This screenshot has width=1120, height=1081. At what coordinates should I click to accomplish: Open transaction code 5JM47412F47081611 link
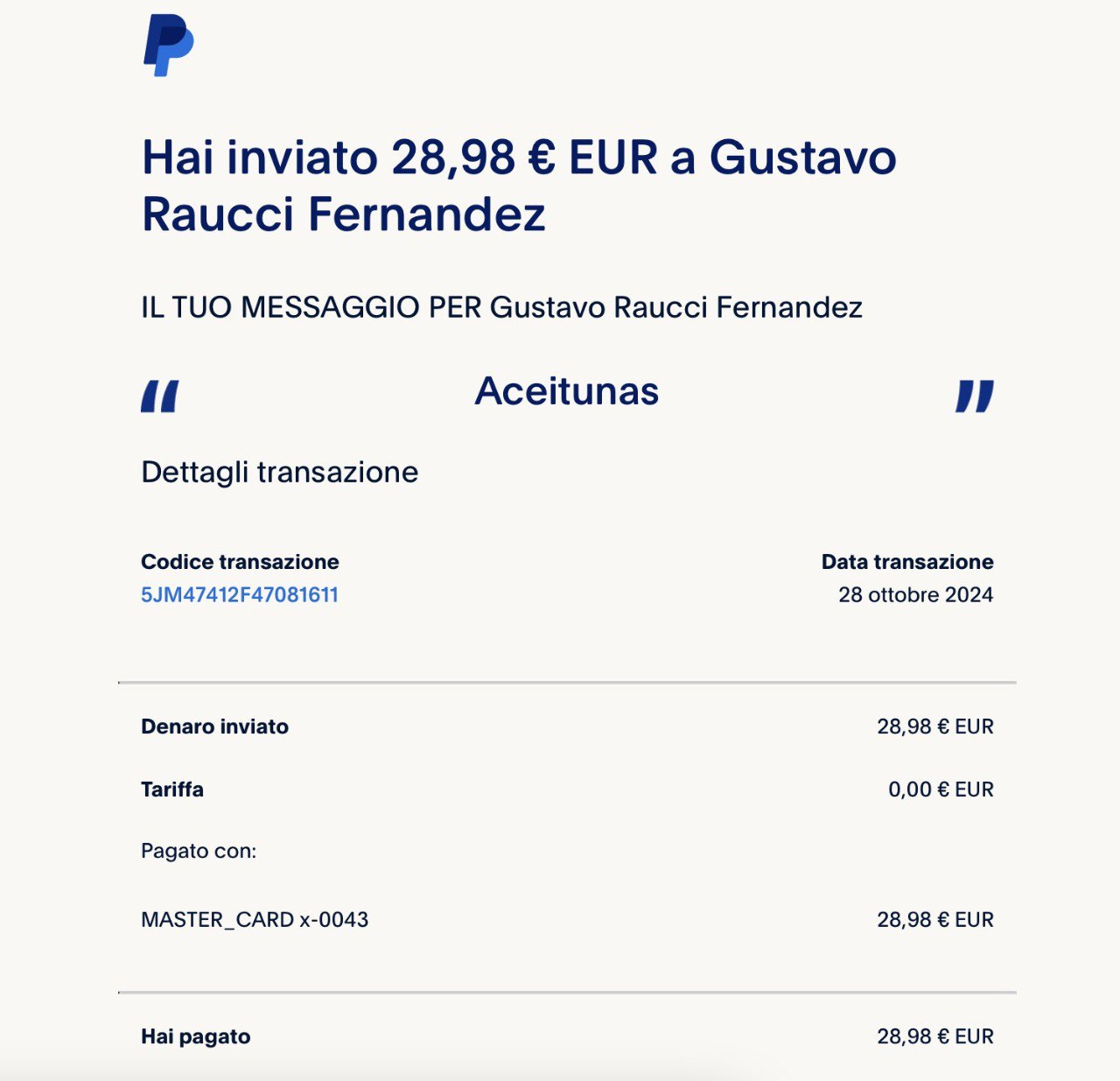(x=240, y=595)
